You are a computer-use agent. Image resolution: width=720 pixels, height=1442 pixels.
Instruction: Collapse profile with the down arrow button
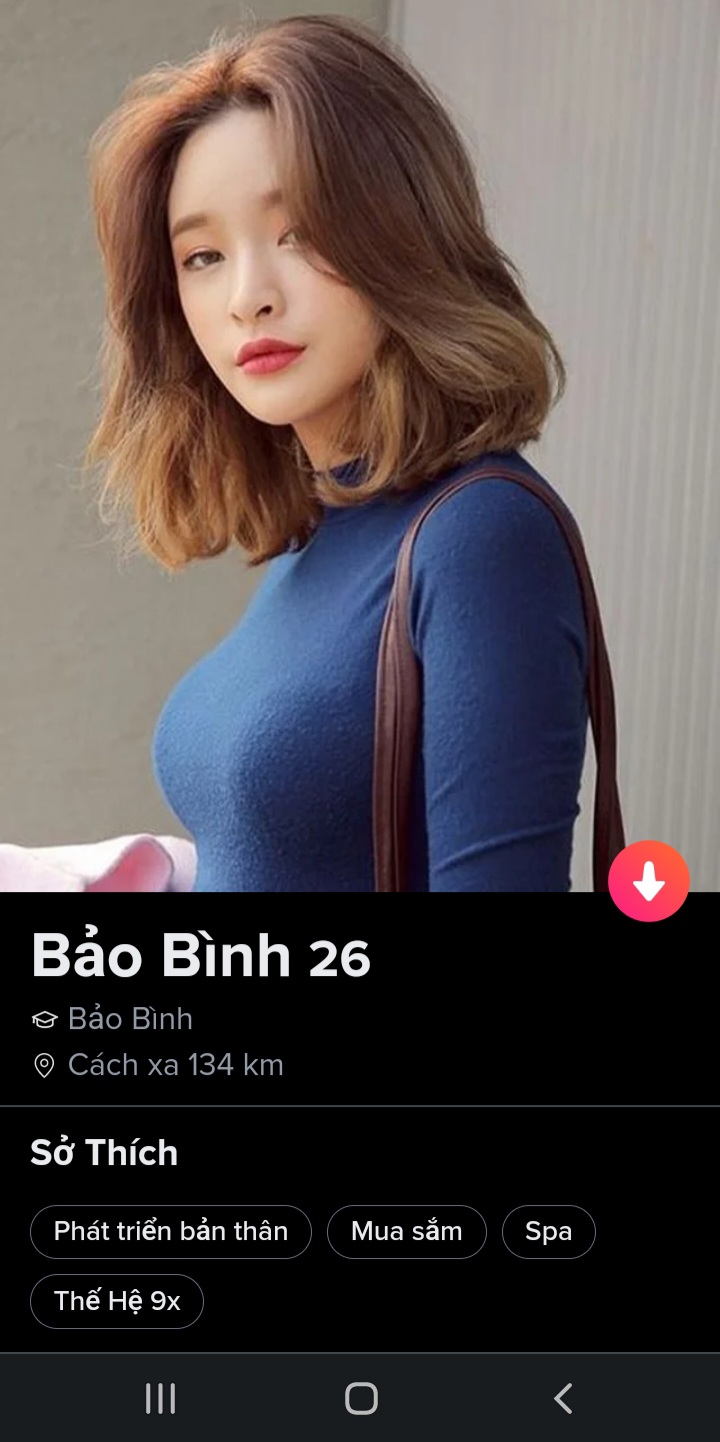tap(649, 881)
